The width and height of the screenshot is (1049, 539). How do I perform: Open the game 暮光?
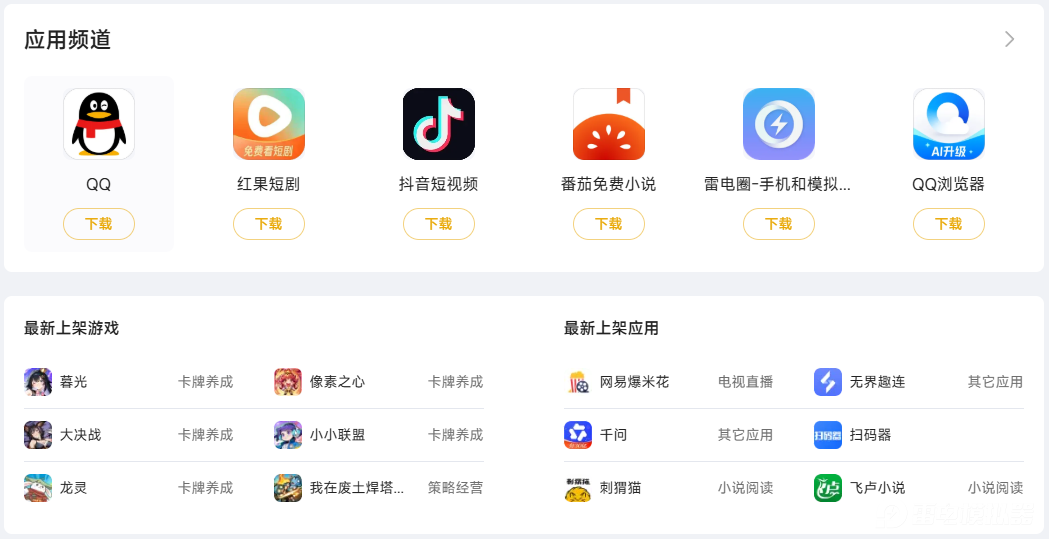pos(73,382)
